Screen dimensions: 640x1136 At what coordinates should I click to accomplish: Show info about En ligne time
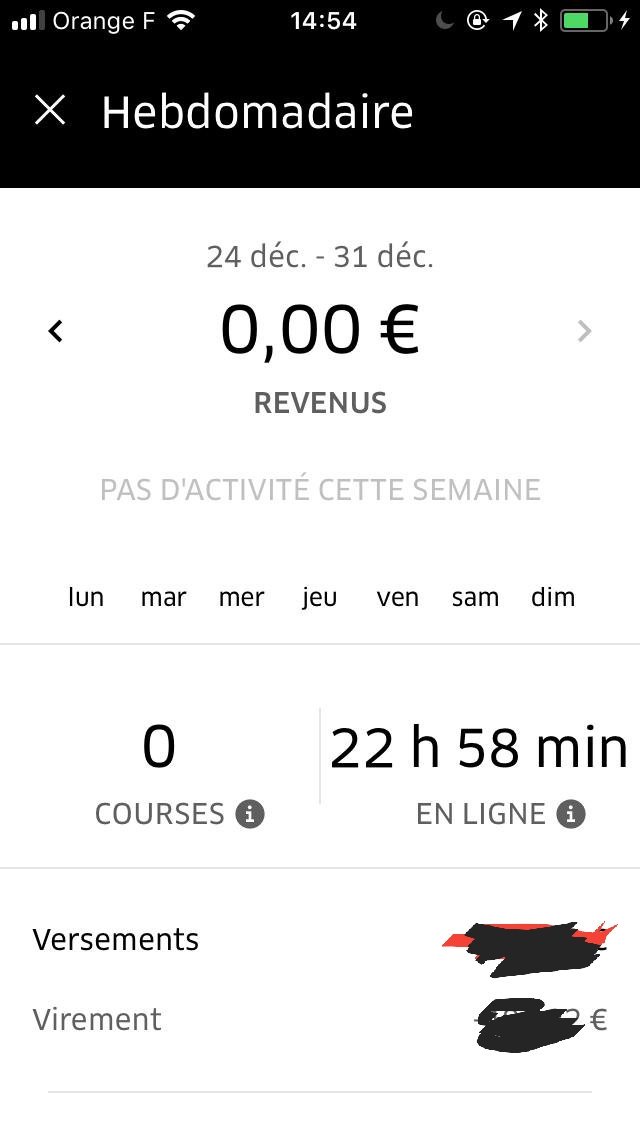tap(571, 814)
